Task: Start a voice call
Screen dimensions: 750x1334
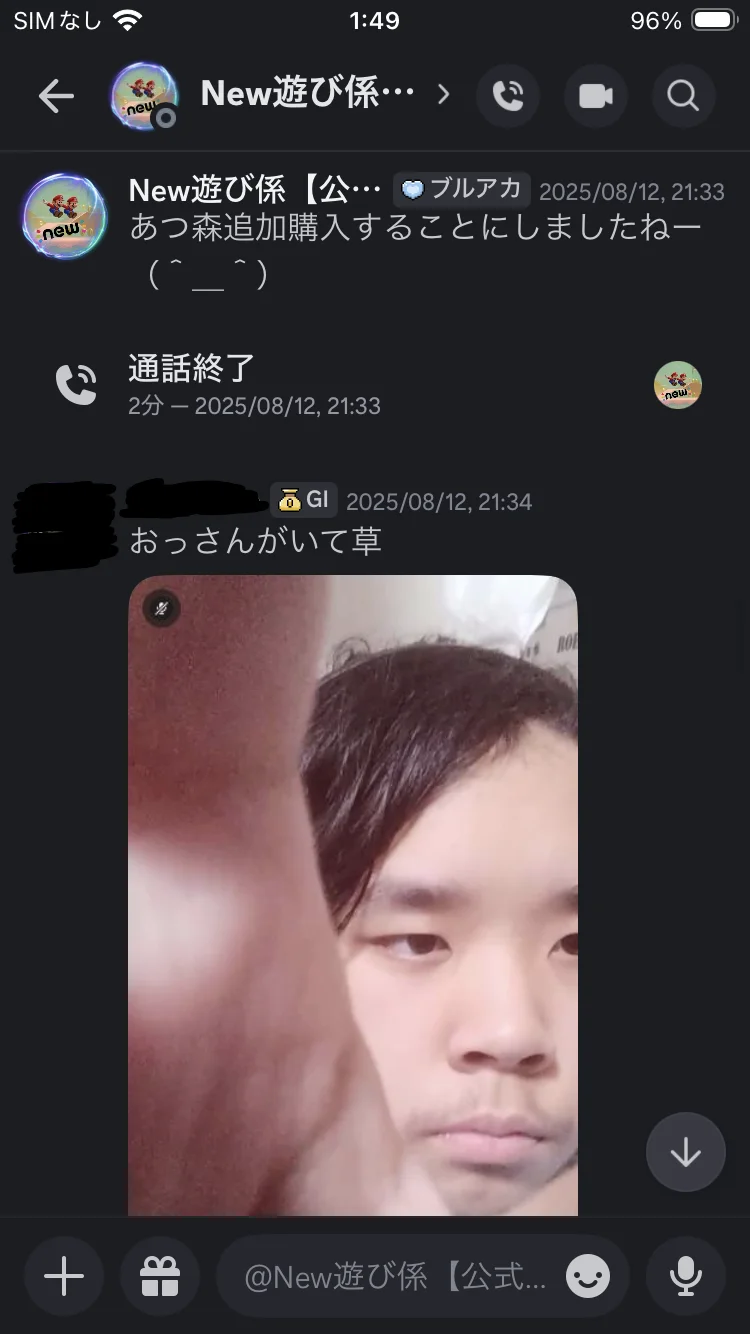Action: point(508,96)
